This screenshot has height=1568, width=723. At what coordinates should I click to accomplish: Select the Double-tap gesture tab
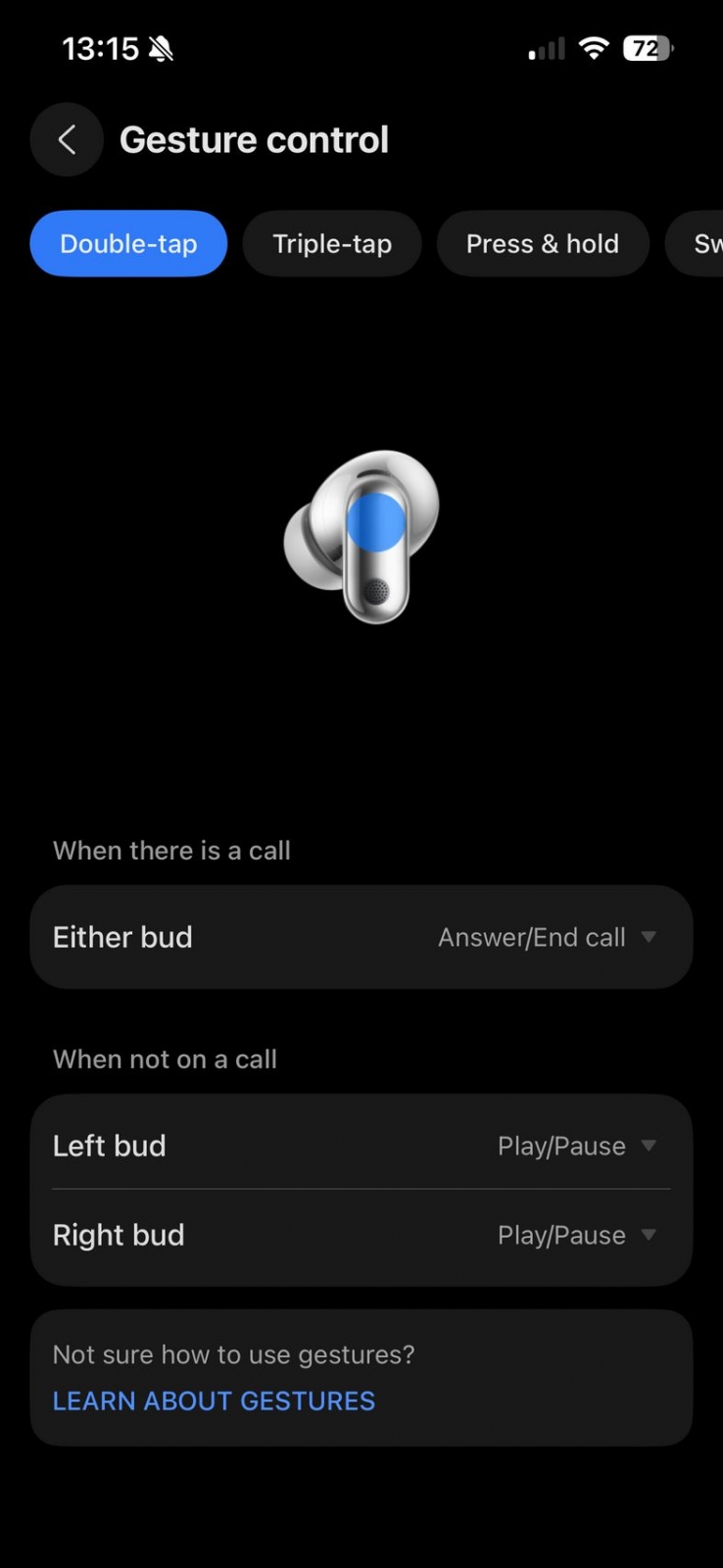tap(128, 244)
